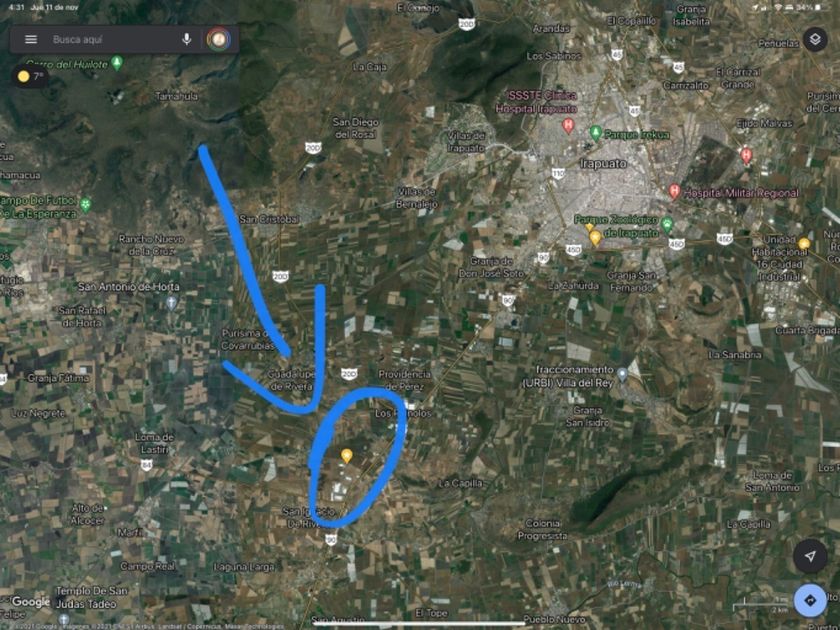The image size is (840, 630).
Task: Open the ISSSTE Clínica Hospital Irapuato pin
Action: (568, 125)
